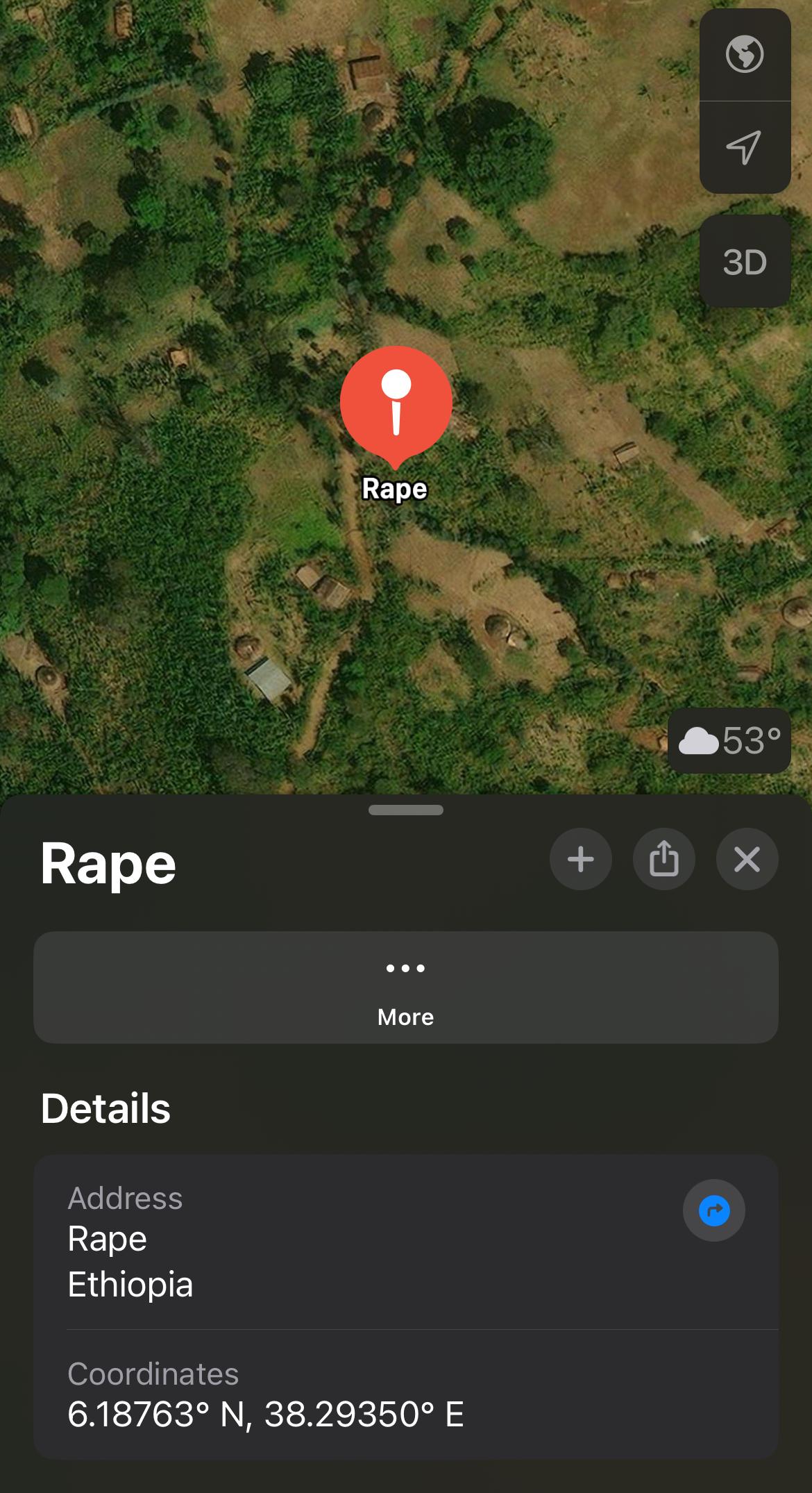The image size is (812, 1493).
Task: Close the place card
Action: pyautogui.click(x=747, y=859)
